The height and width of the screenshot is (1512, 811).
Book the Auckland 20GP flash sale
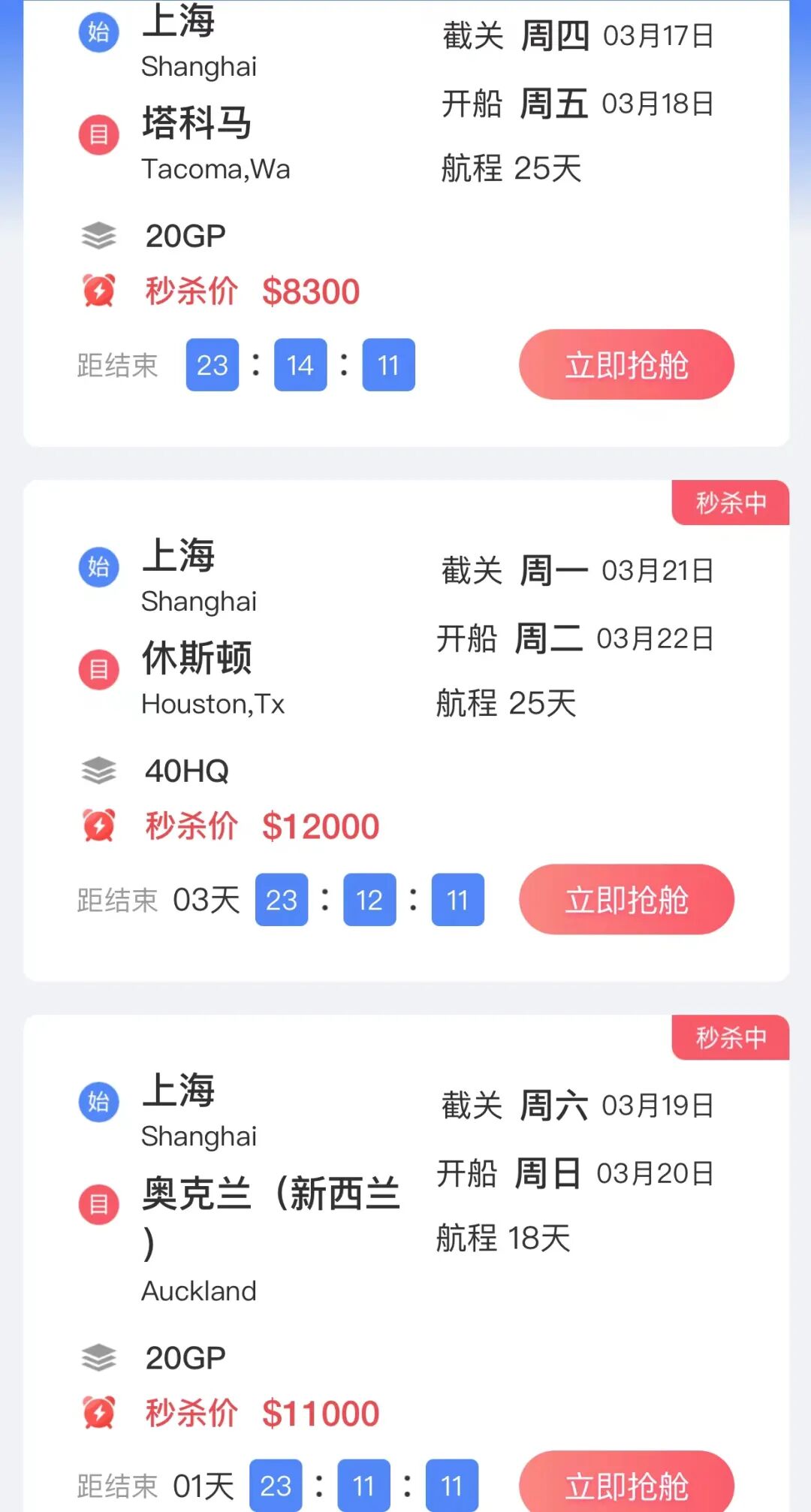(x=626, y=1483)
